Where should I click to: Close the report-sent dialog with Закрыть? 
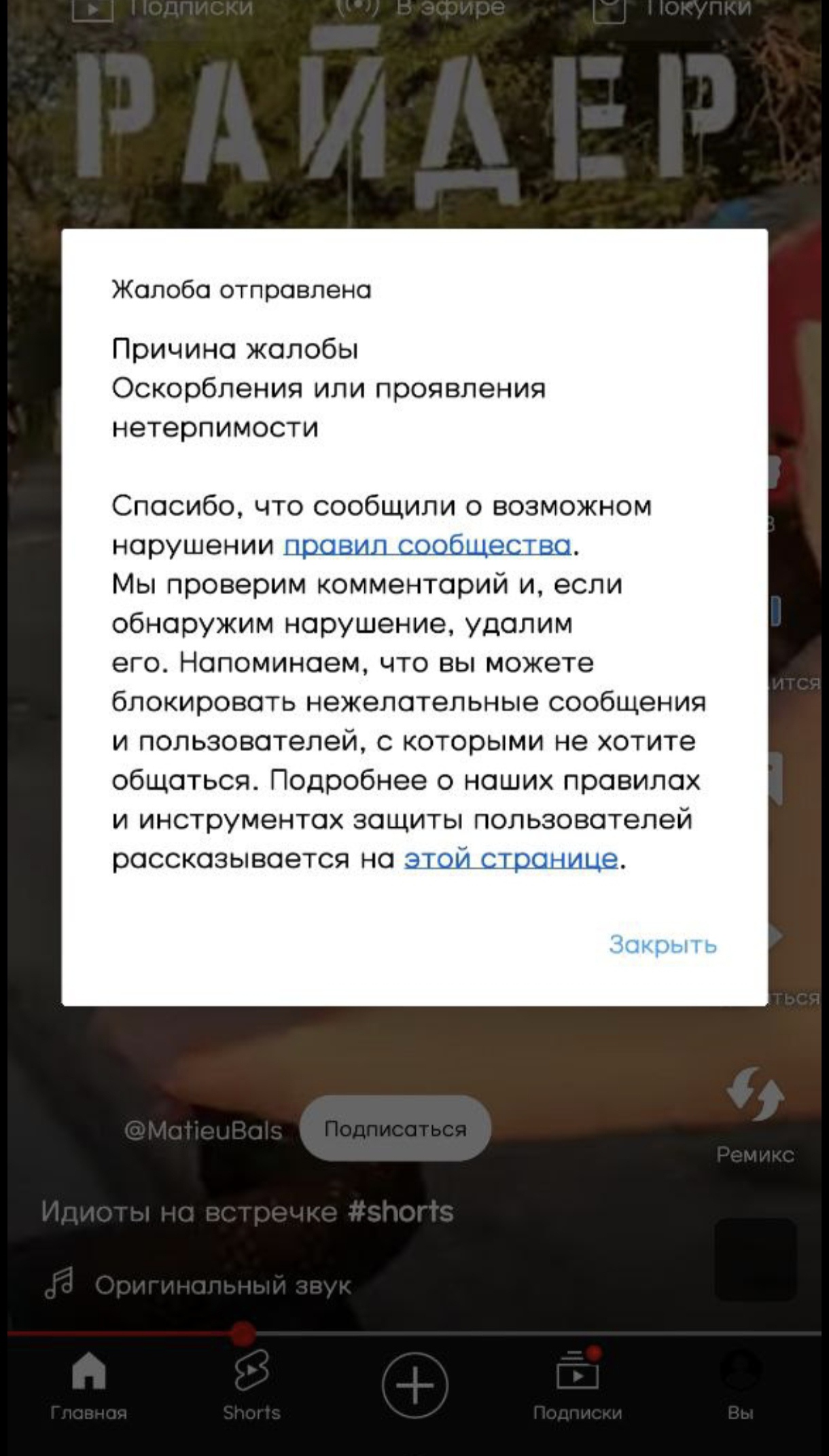click(663, 944)
